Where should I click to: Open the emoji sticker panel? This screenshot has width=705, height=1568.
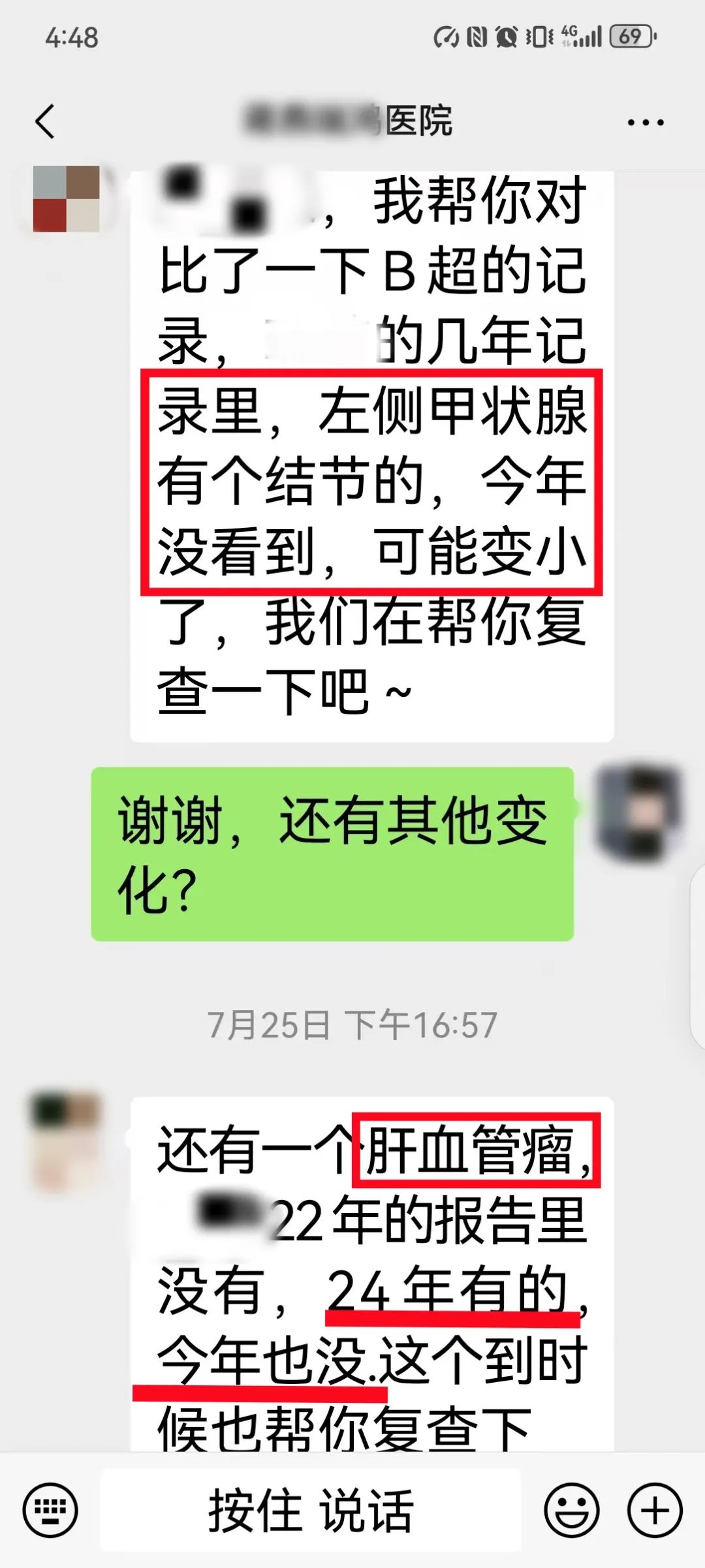572,1510
